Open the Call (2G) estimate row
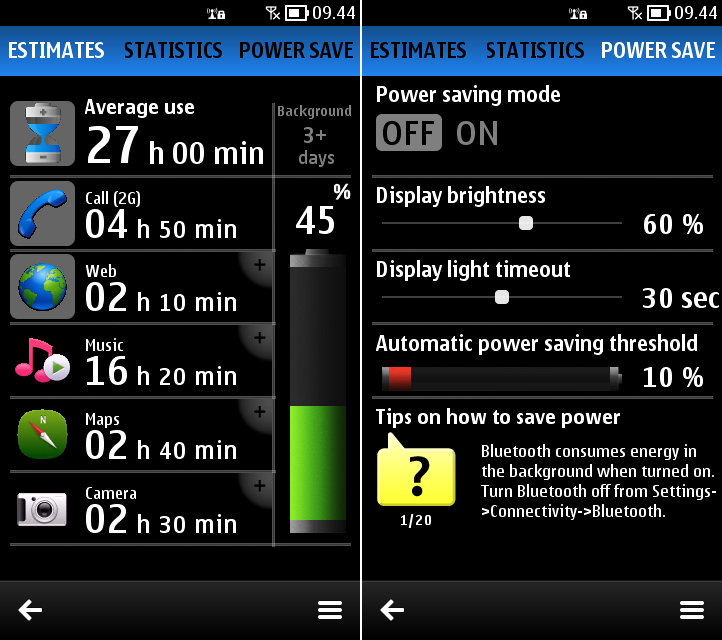 (140, 215)
